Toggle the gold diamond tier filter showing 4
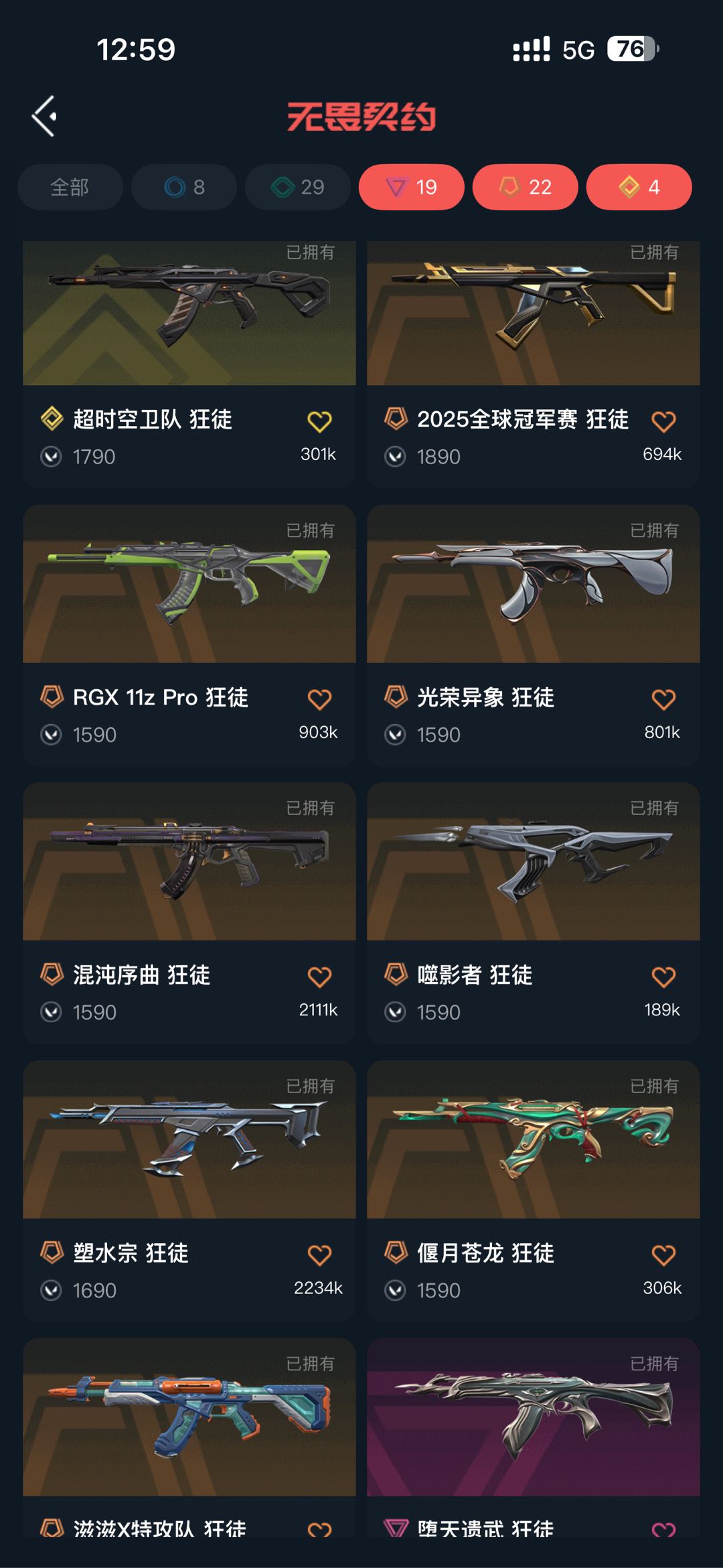Image resolution: width=723 pixels, height=1568 pixels. coord(639,187)
